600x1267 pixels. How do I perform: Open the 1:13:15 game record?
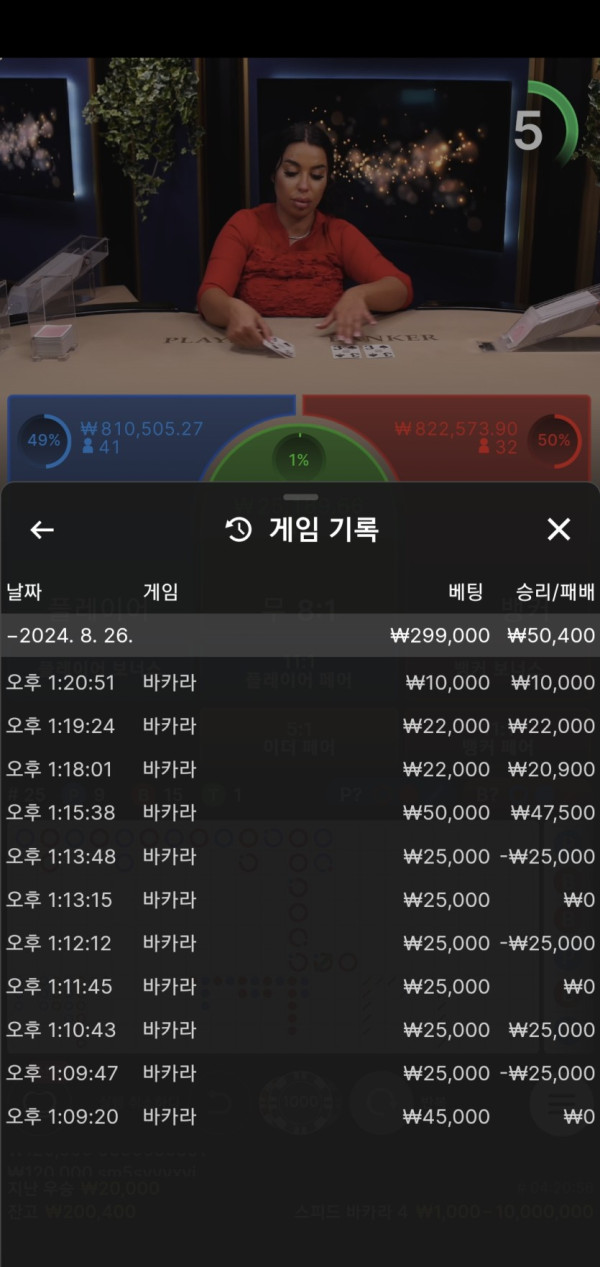[x=300, y=900]
